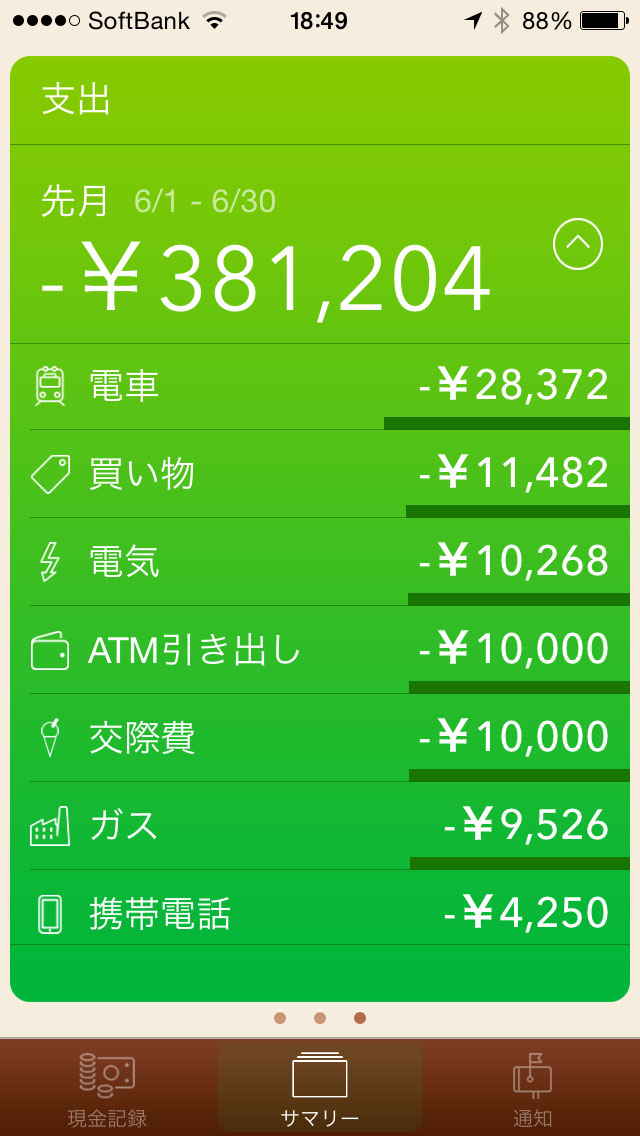Open the 電車 expense category
Viewport: 640px width, 1136px height.
coord(320,386)
